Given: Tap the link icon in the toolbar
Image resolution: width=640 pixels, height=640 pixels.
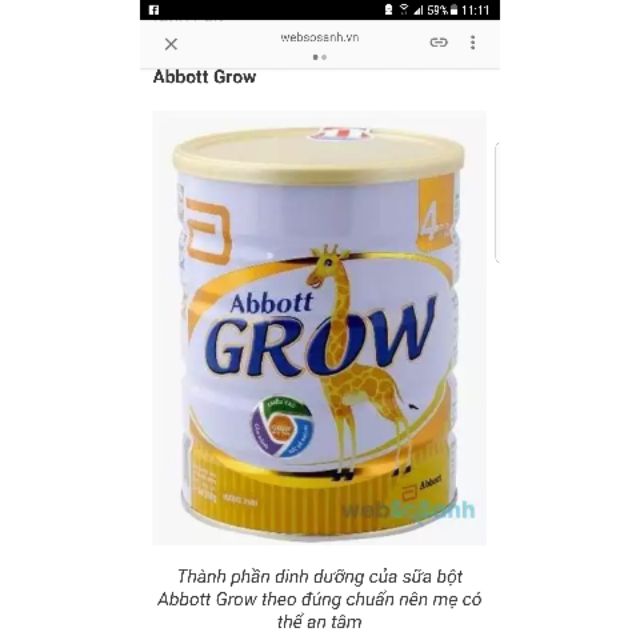Looking at the screenshot, I should point(438,43).
